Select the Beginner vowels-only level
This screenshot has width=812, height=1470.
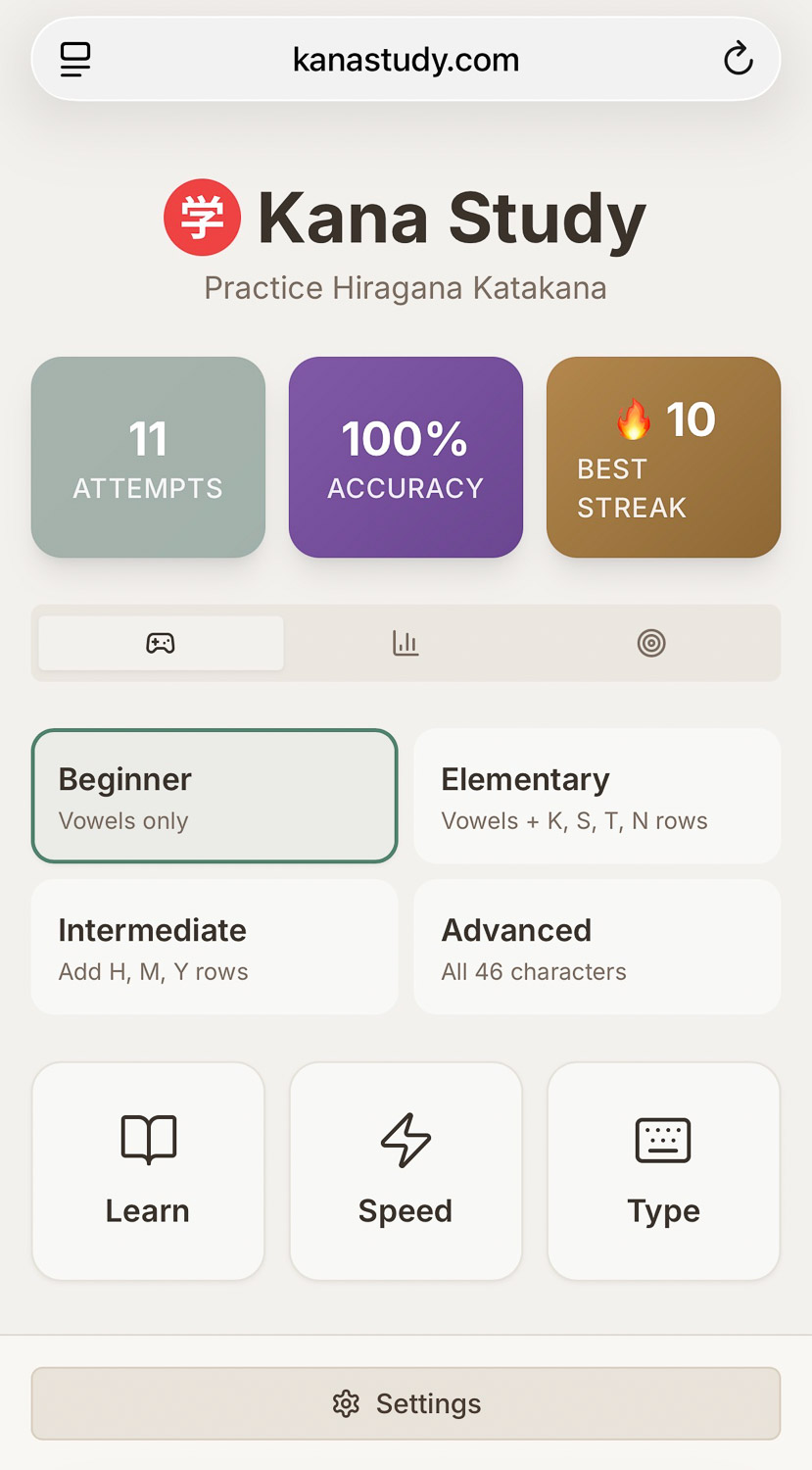click(x=215, y=796)
